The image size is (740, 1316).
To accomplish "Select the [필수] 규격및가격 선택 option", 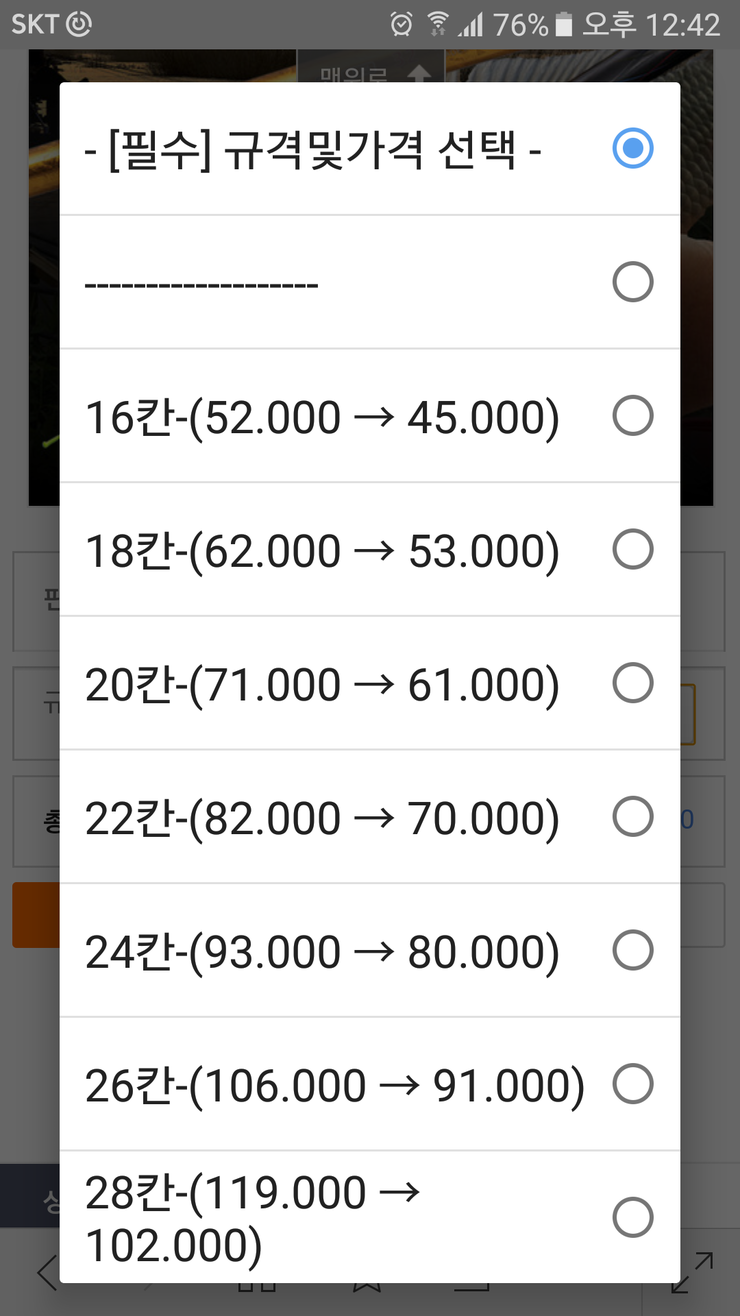I will (x=370, y=149).
